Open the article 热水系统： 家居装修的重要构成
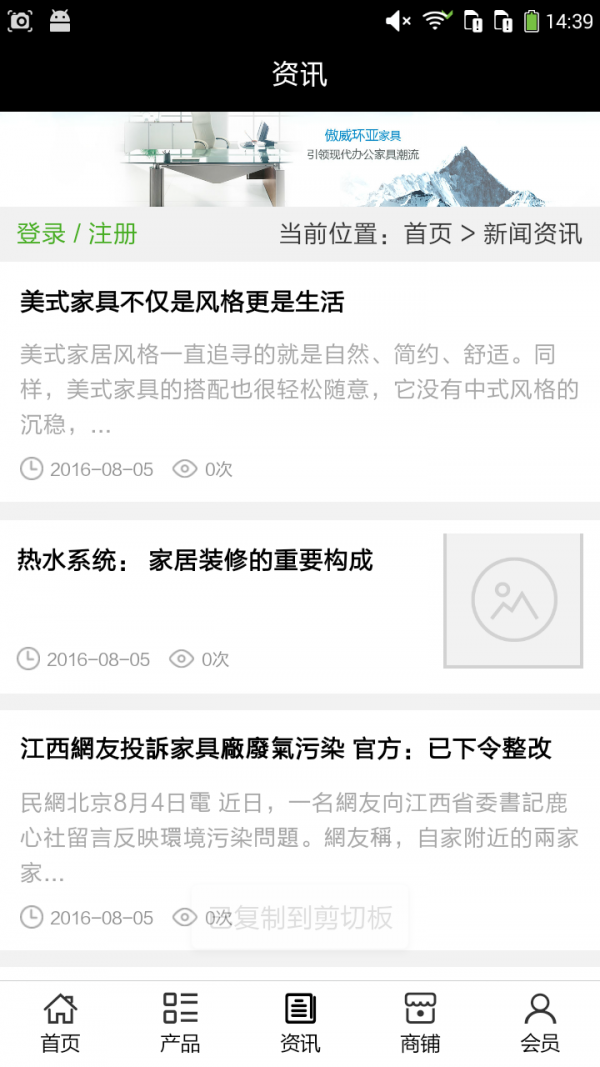Image resolution: width=600 pixels, height=1067 pixels. click(x=195, y=561)
